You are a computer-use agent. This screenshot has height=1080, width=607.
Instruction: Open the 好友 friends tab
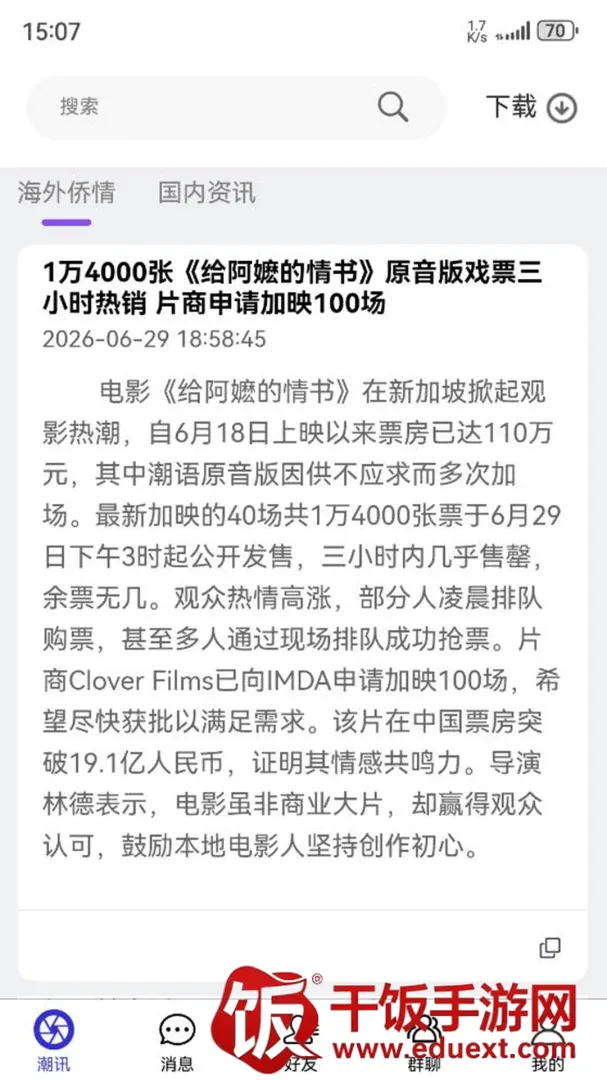[301, 1039]
